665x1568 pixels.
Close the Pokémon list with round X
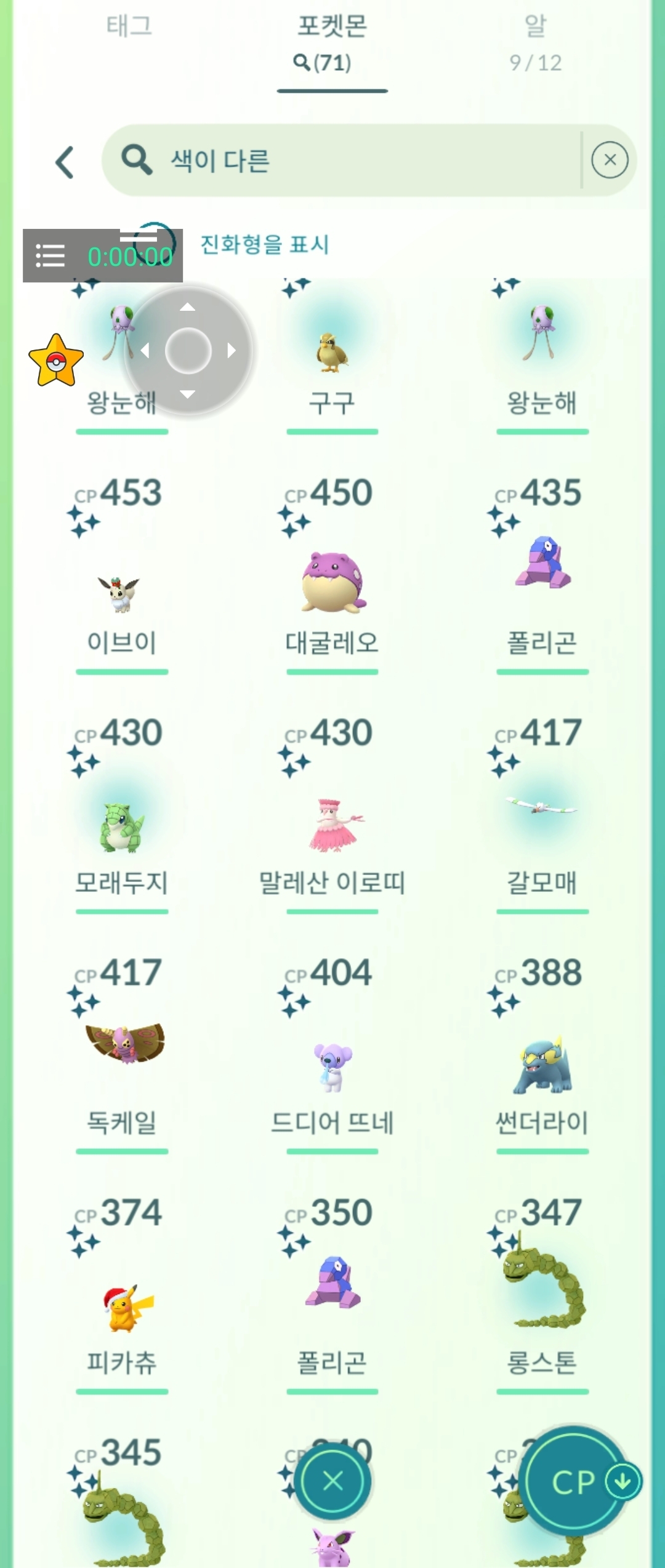pos(332,1481)
